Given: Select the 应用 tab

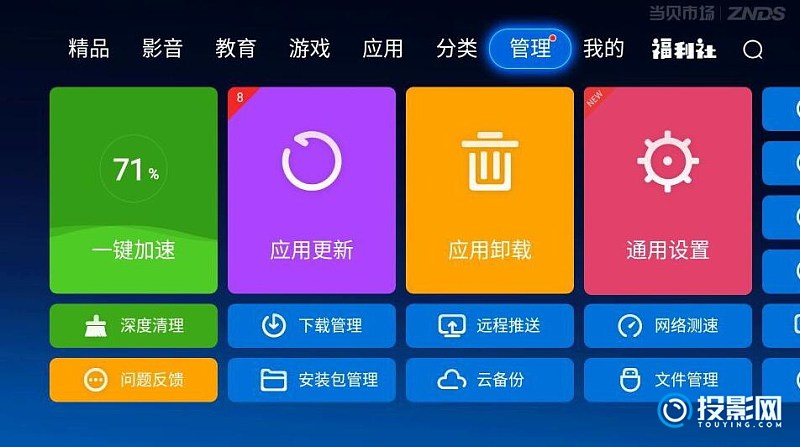Looking at the screenshot, I should pos(382,48).
